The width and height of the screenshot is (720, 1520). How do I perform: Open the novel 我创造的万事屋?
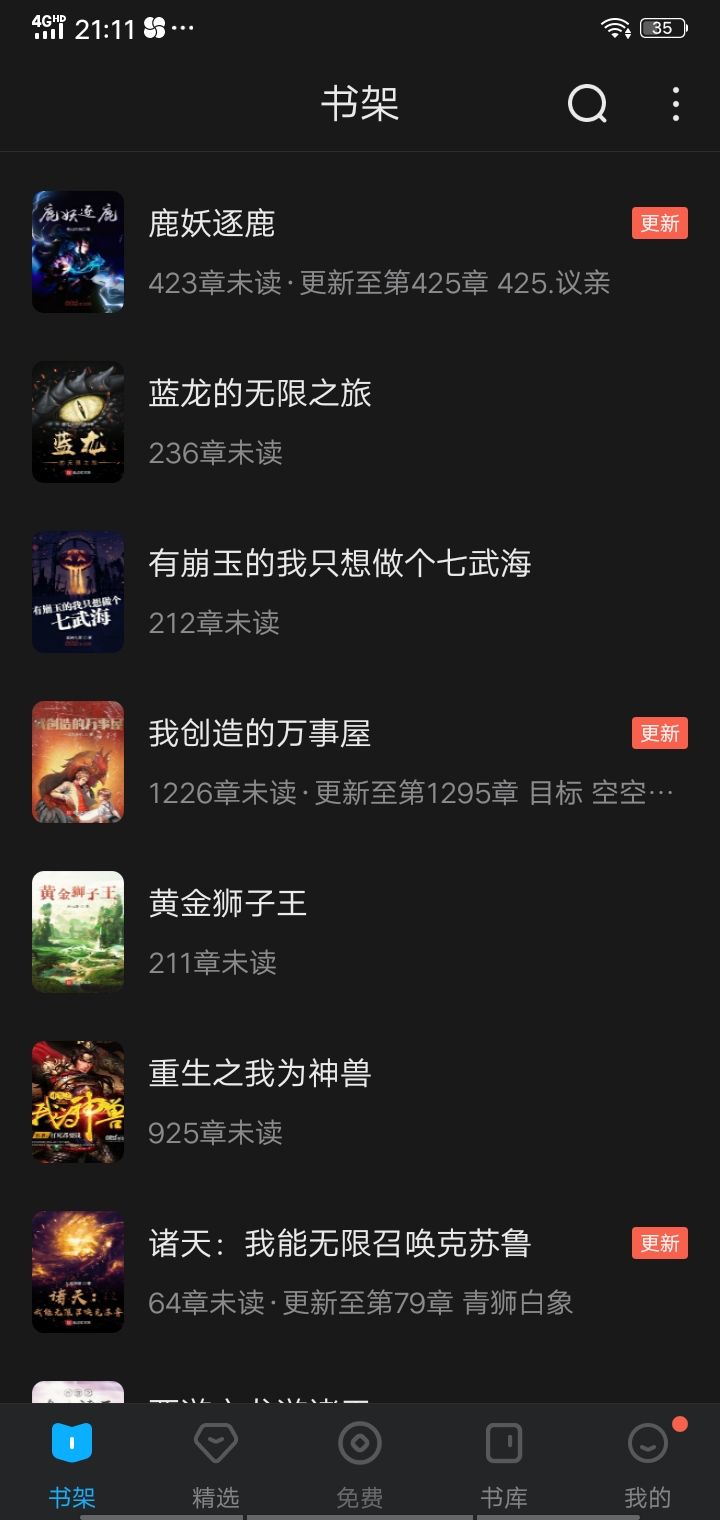[x=260, y=734]
